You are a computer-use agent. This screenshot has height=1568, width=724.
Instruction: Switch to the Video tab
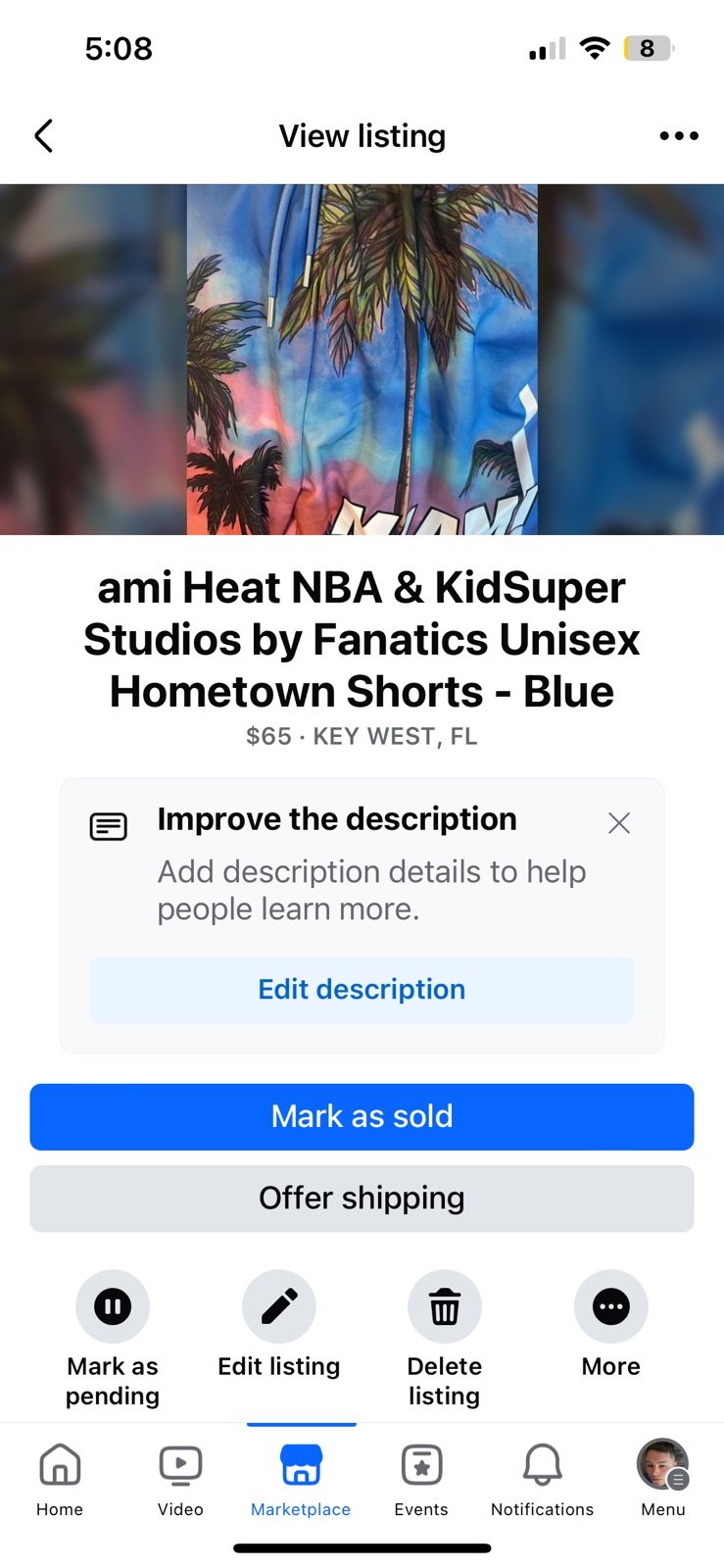180,1481
